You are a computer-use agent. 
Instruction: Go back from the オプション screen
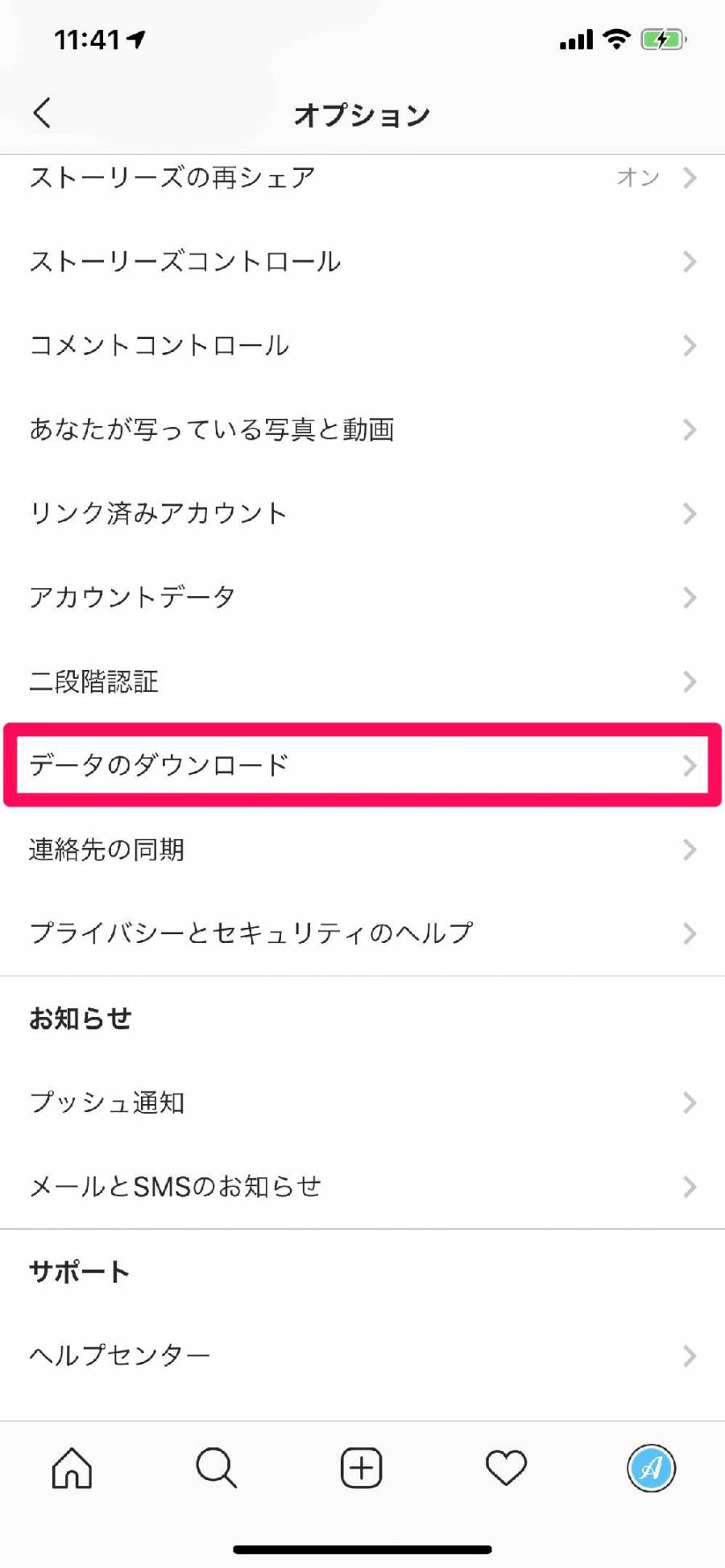[x=43, y=114]
